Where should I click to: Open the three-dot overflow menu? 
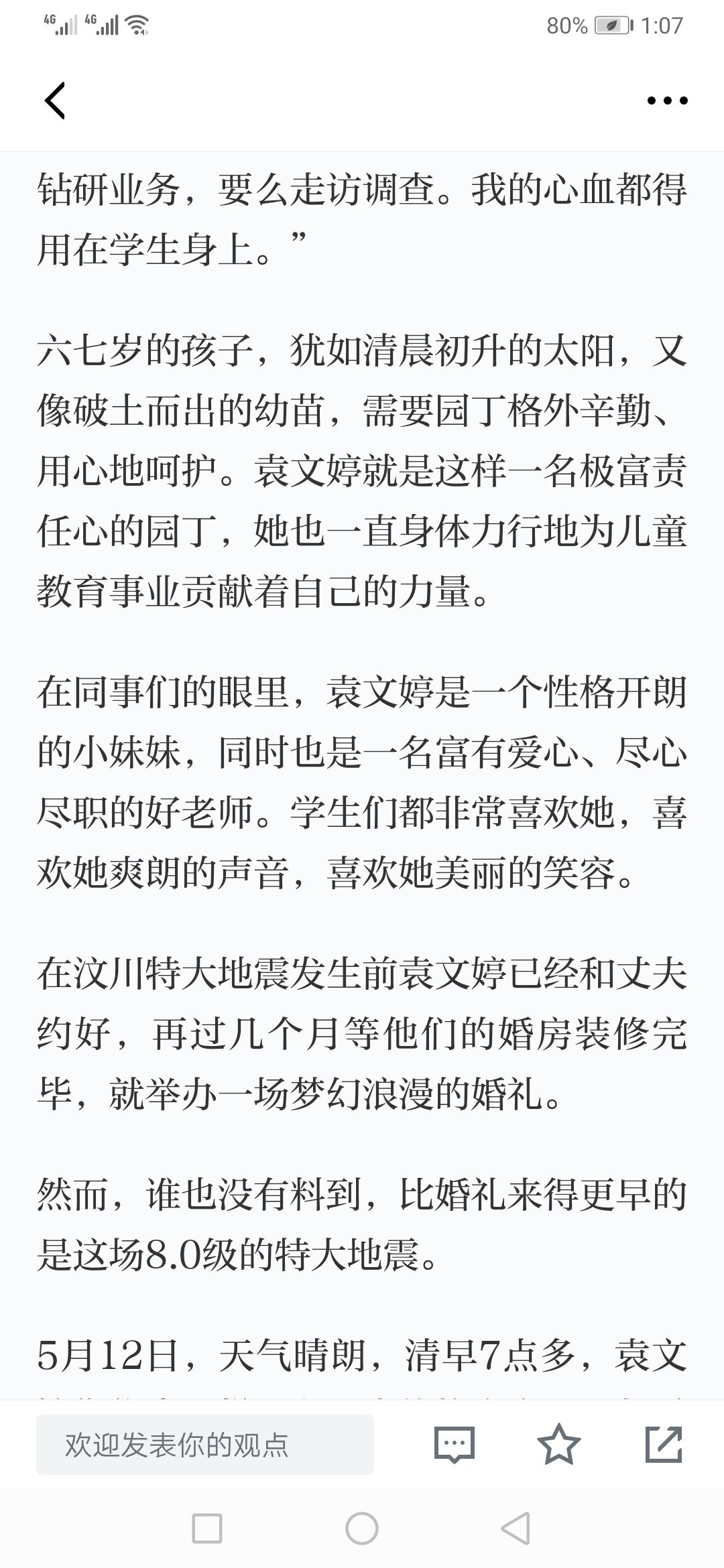point(667,101)
